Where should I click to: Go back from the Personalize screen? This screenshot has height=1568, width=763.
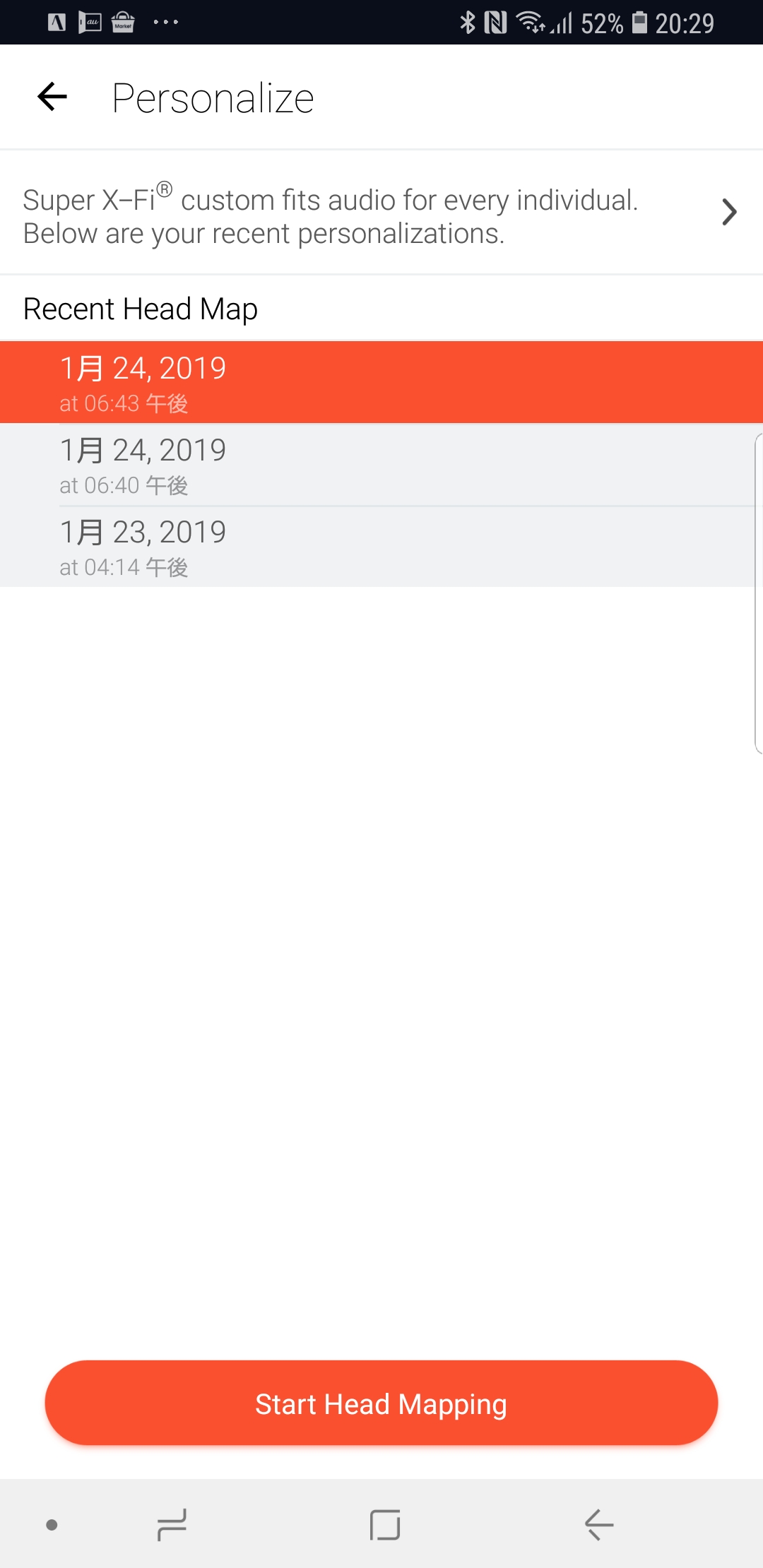[x=52, y=97]
